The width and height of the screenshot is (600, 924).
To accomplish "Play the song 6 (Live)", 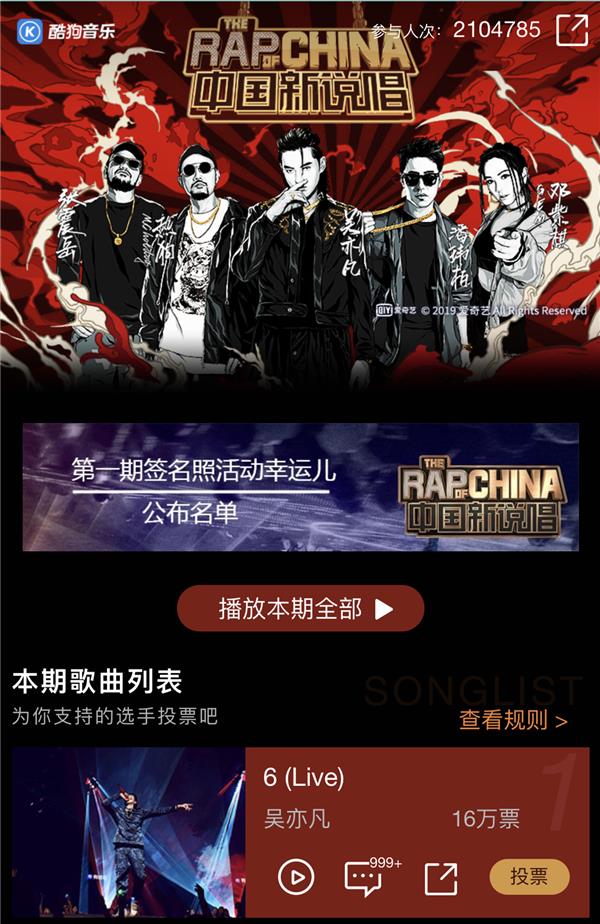I will tap(296, 876).
